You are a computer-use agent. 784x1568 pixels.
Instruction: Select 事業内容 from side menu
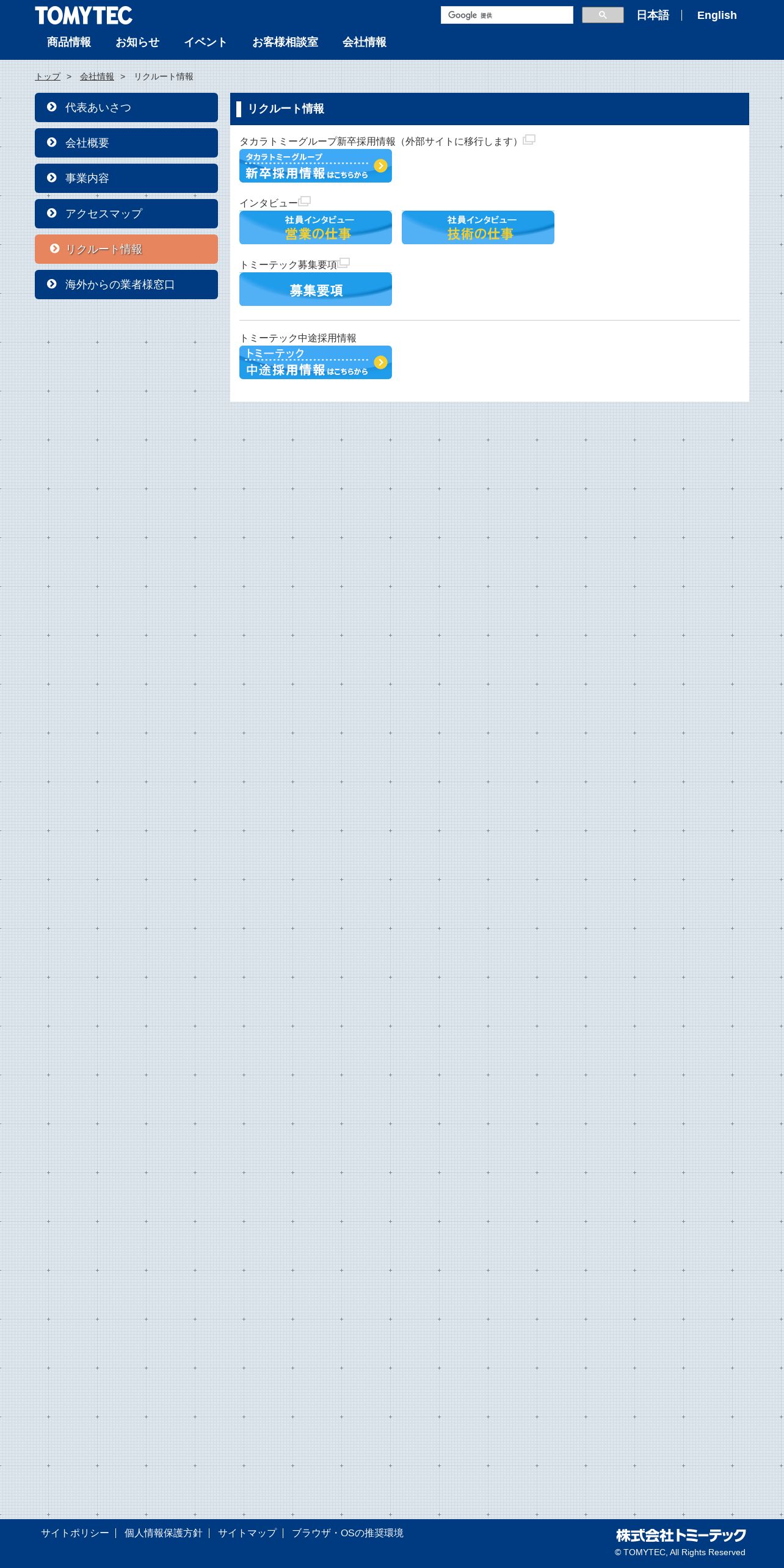126,178
